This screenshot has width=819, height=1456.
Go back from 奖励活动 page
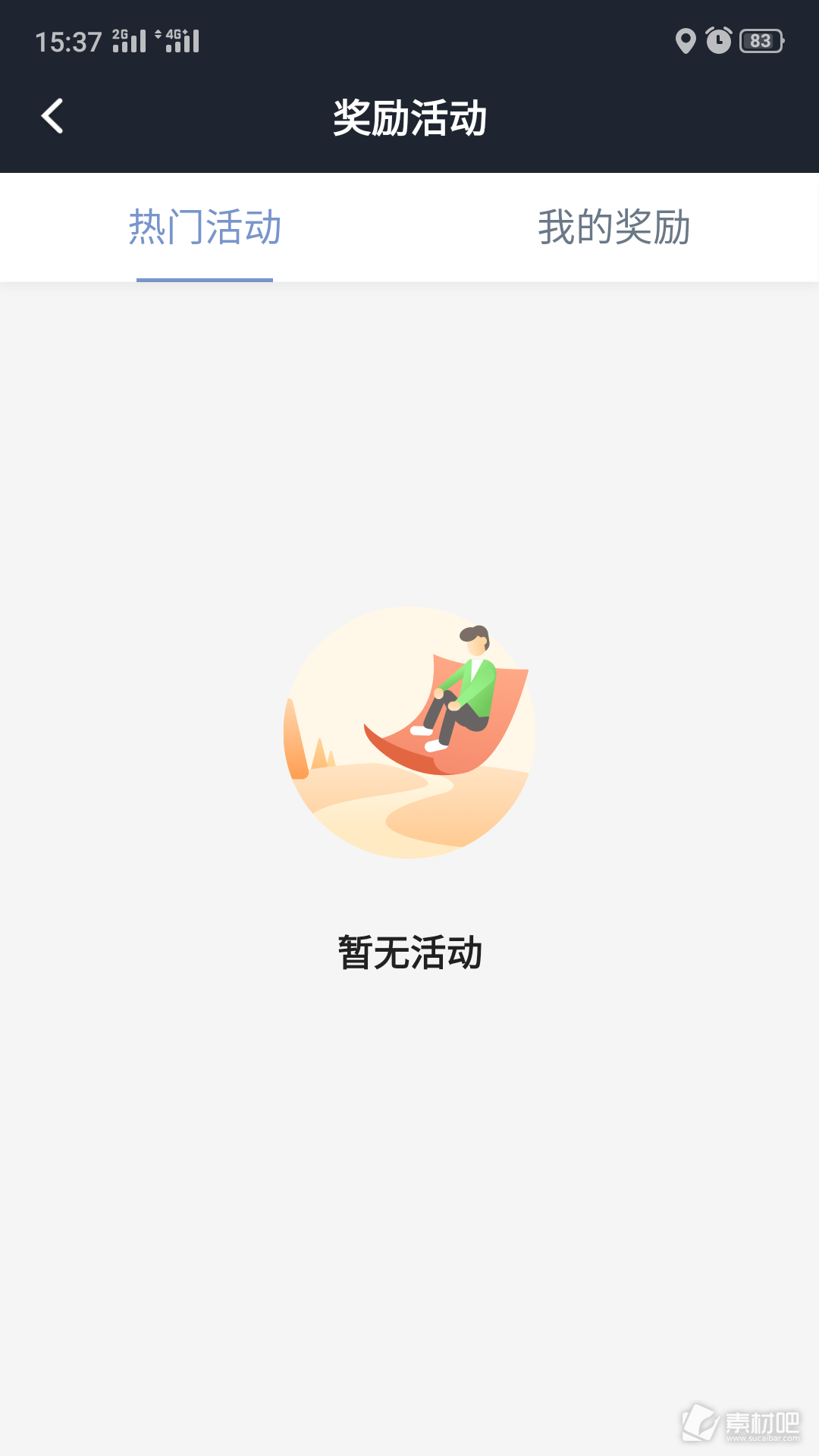[52, 117]
